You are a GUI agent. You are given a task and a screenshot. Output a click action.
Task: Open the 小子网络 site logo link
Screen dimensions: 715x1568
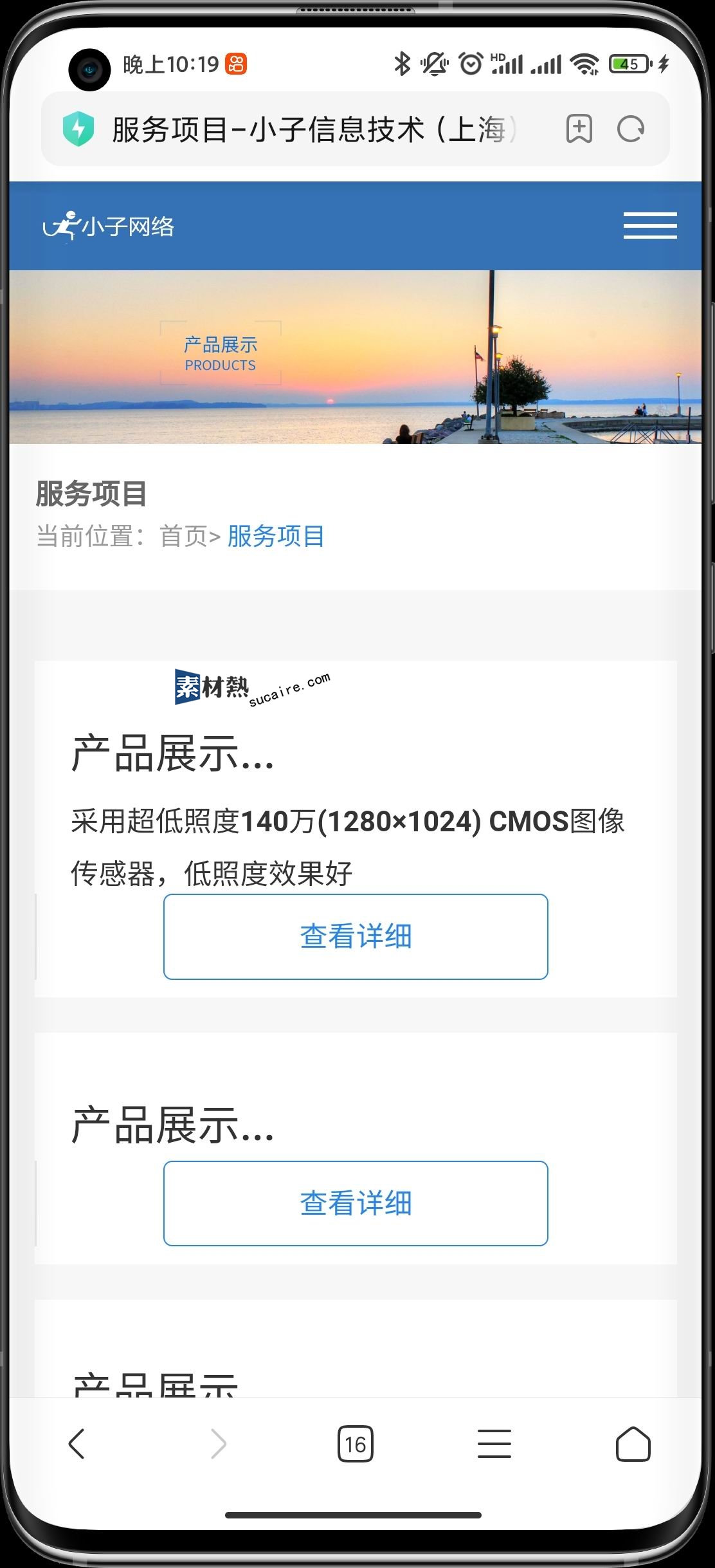tap(109, 226)
